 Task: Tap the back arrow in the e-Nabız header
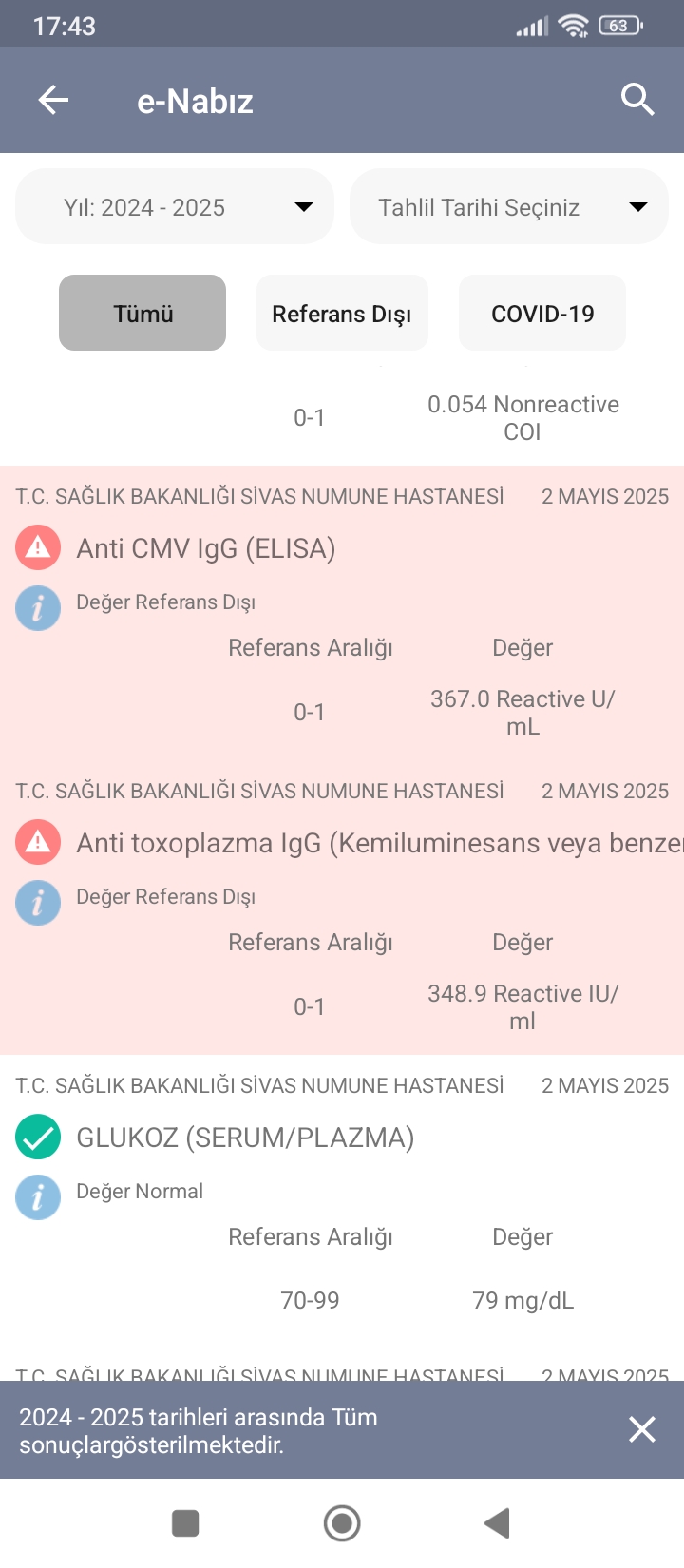click(x=52, y=99)
